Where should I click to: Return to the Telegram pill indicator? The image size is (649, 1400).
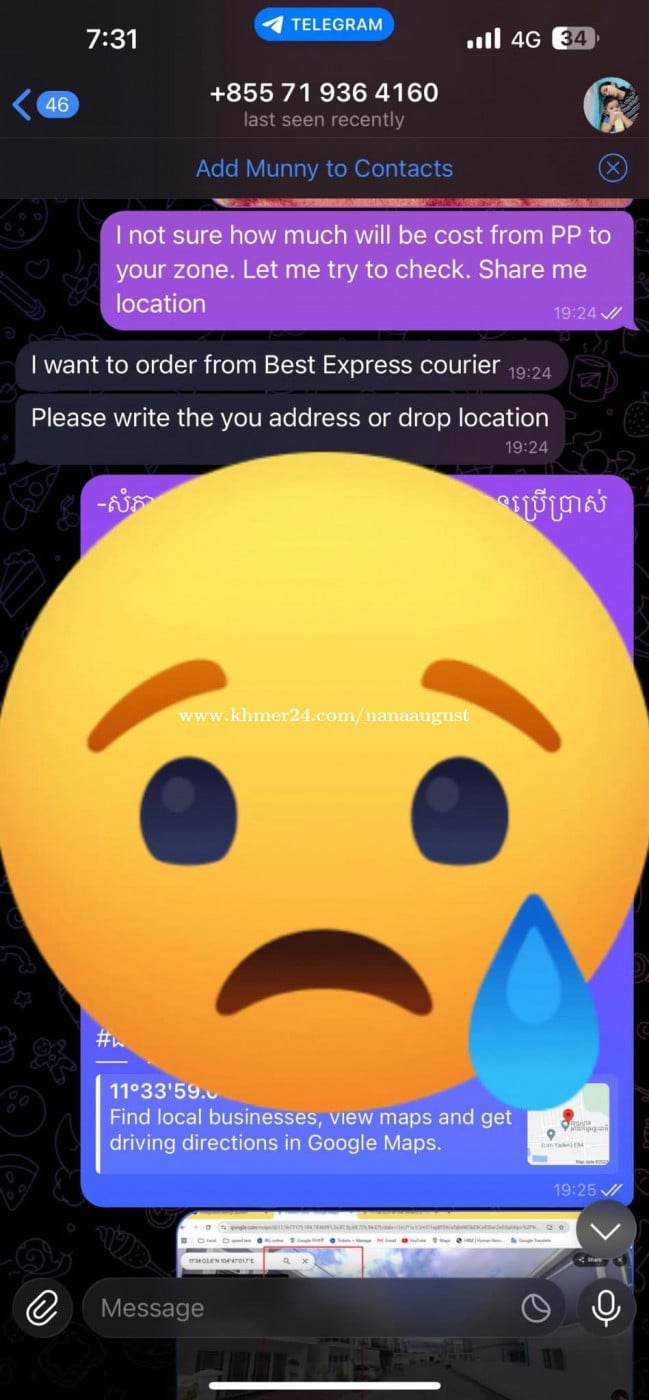(324, 25)
